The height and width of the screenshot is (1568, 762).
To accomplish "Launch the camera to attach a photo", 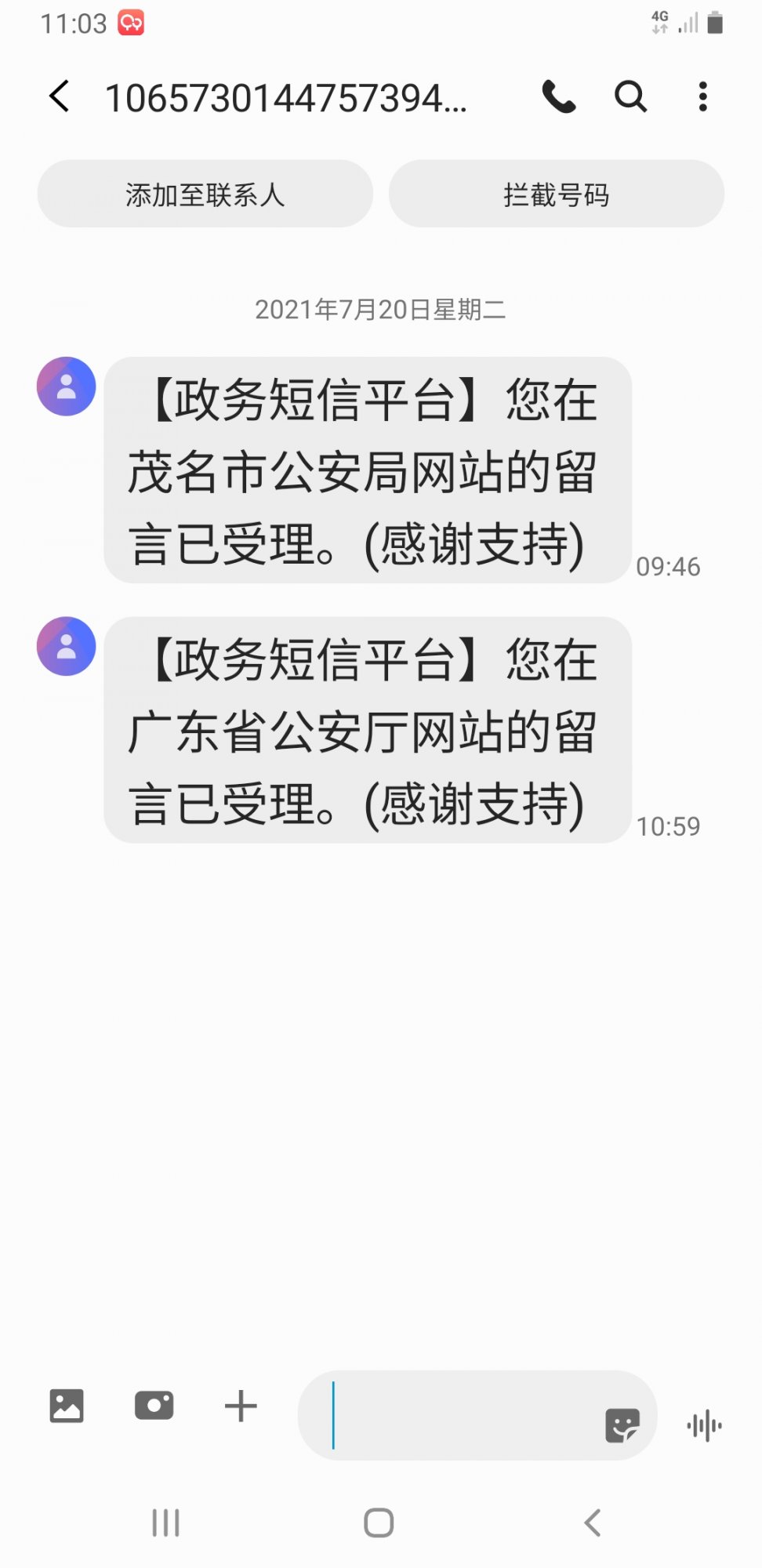I will (x=154, y=1406).
